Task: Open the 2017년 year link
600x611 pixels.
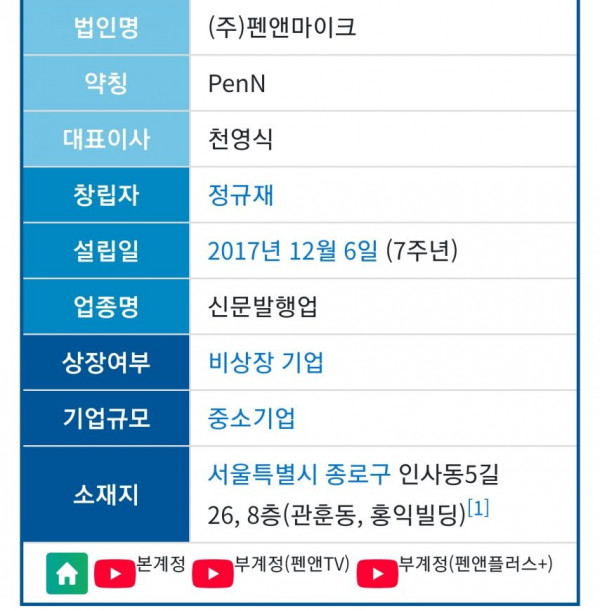Action: click(241, 250)
